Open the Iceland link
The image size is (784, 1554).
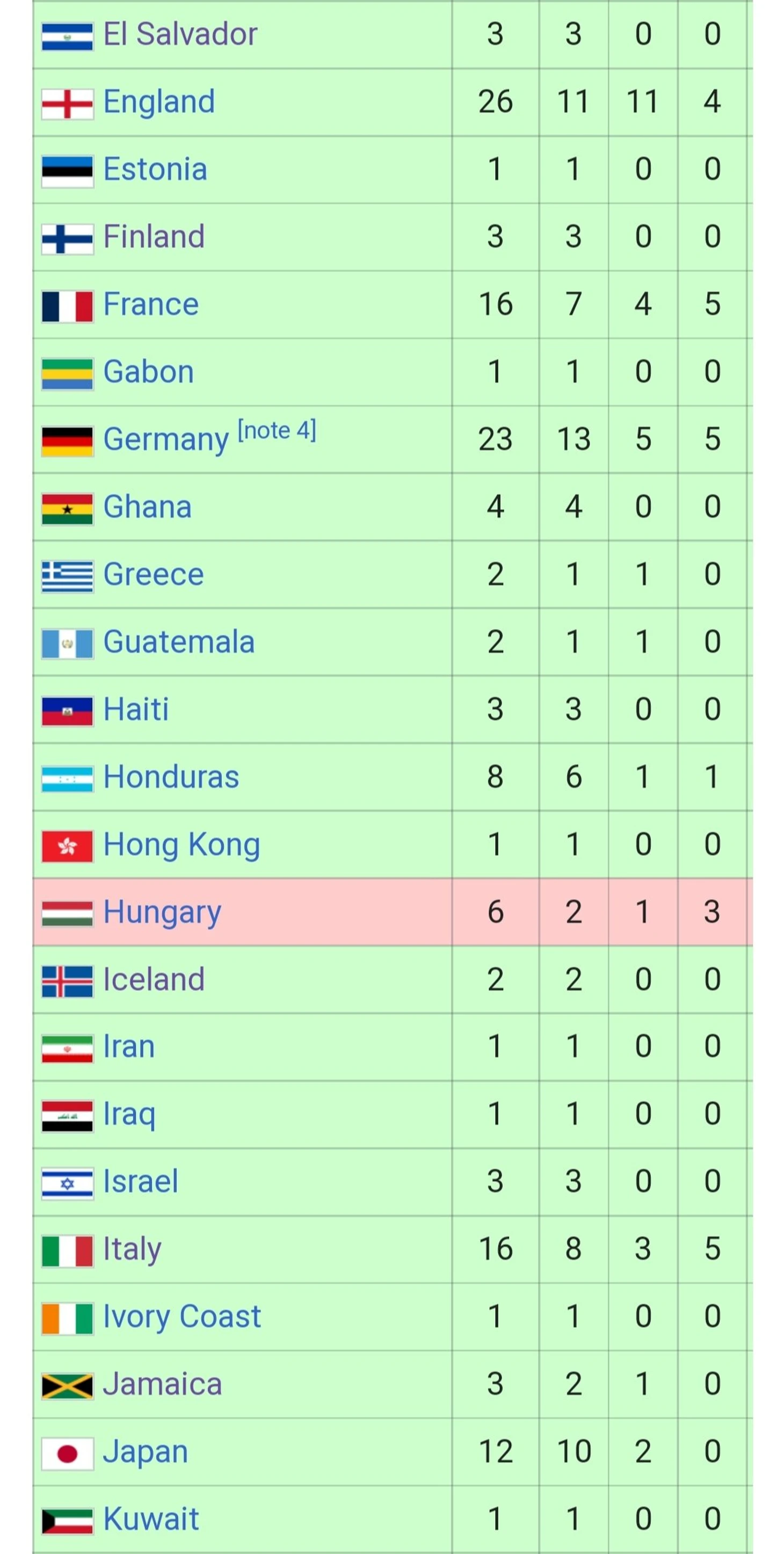click(x=154, y=980)
